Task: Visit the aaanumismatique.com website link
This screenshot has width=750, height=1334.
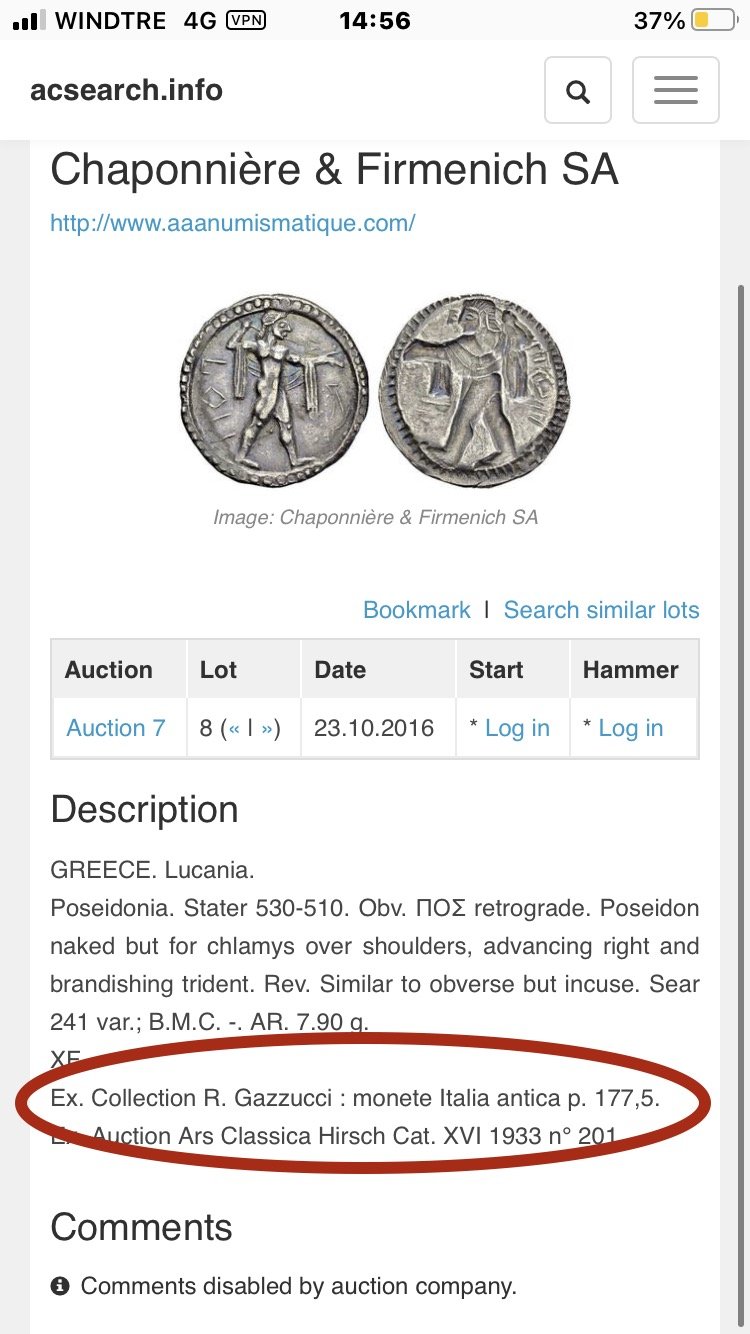Action: tap(232, 223)
